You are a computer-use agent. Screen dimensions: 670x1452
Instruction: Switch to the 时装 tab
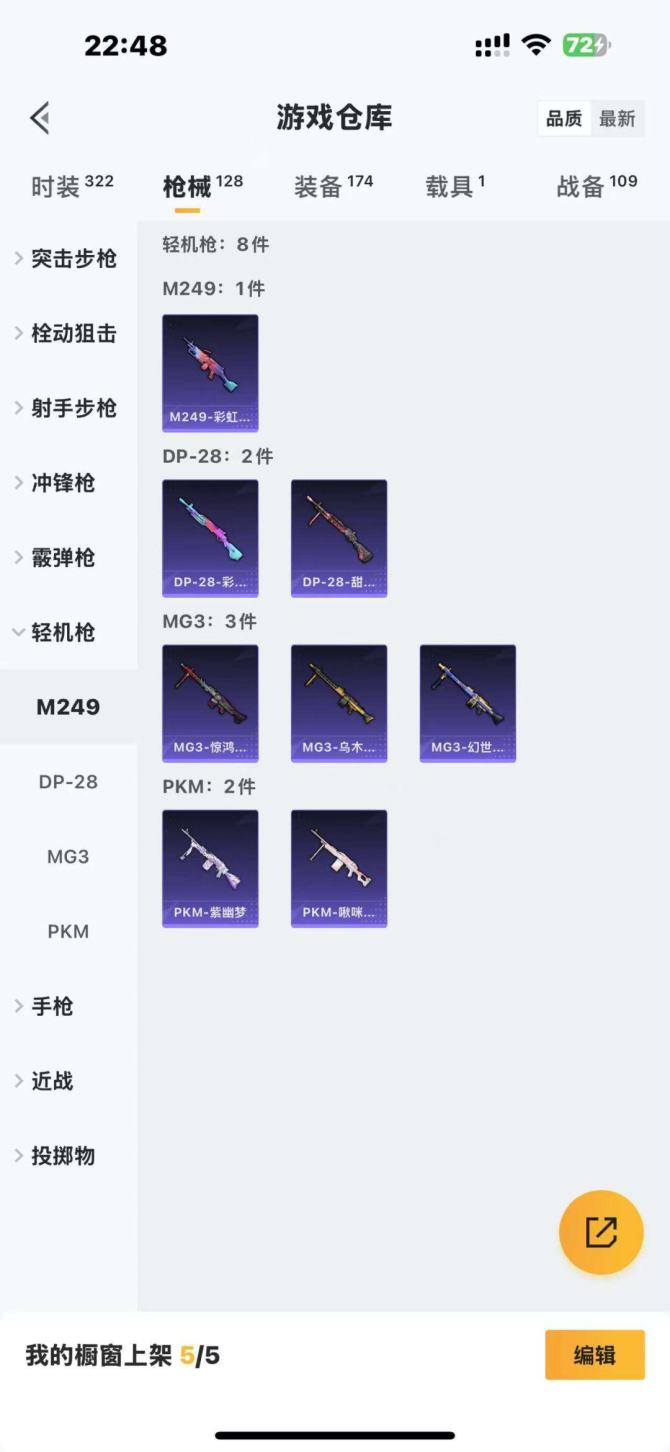tap(72, 186)
